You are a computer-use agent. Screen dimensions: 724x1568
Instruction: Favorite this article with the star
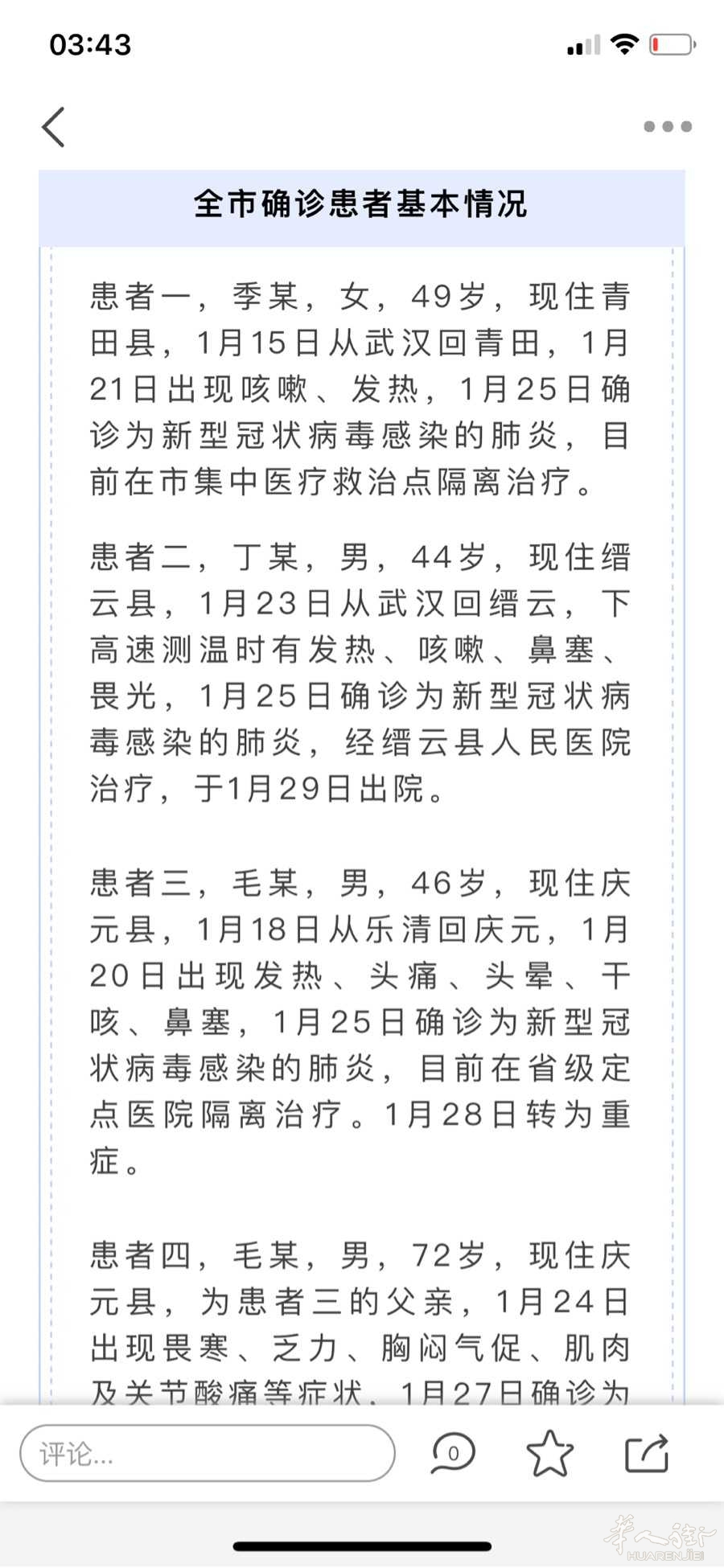click(549, 1453)
